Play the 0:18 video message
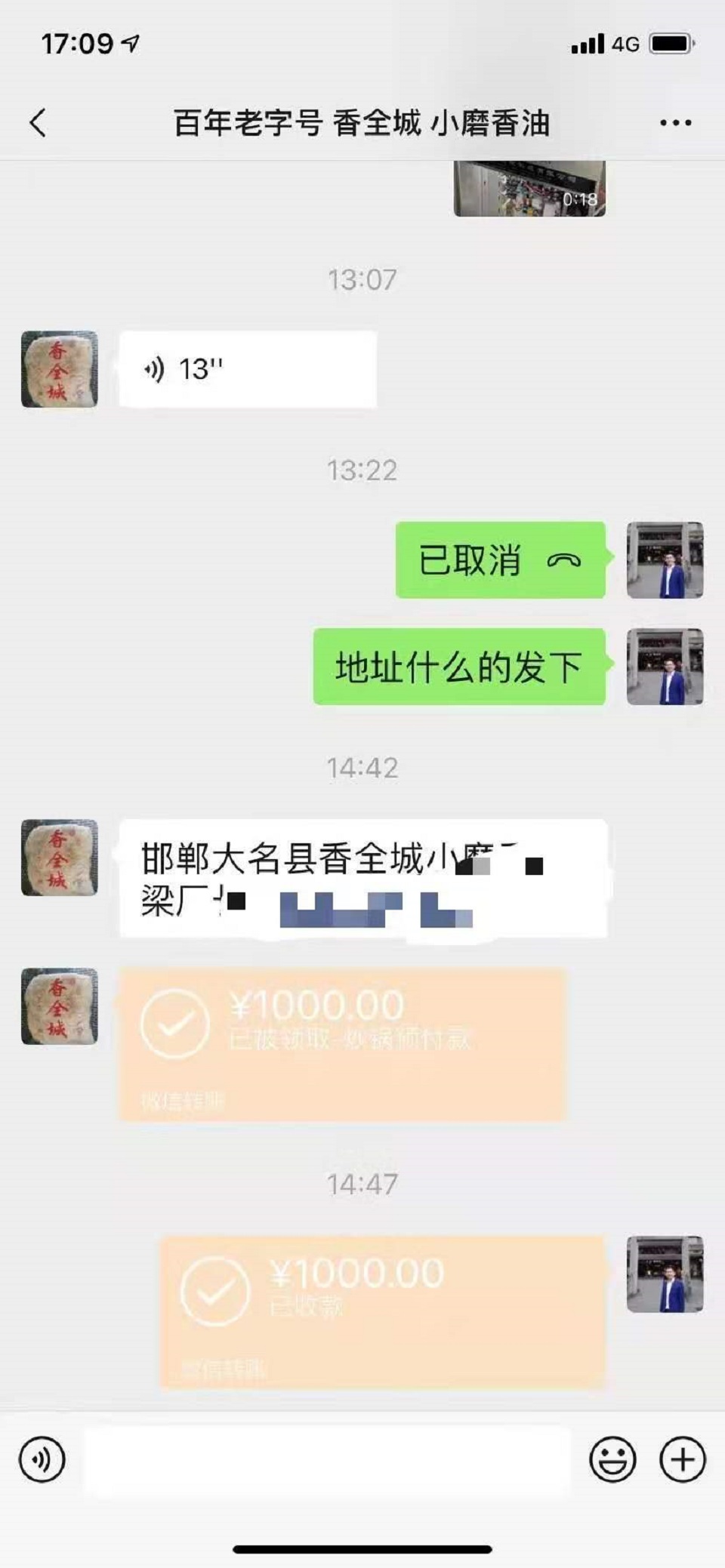 529,189
